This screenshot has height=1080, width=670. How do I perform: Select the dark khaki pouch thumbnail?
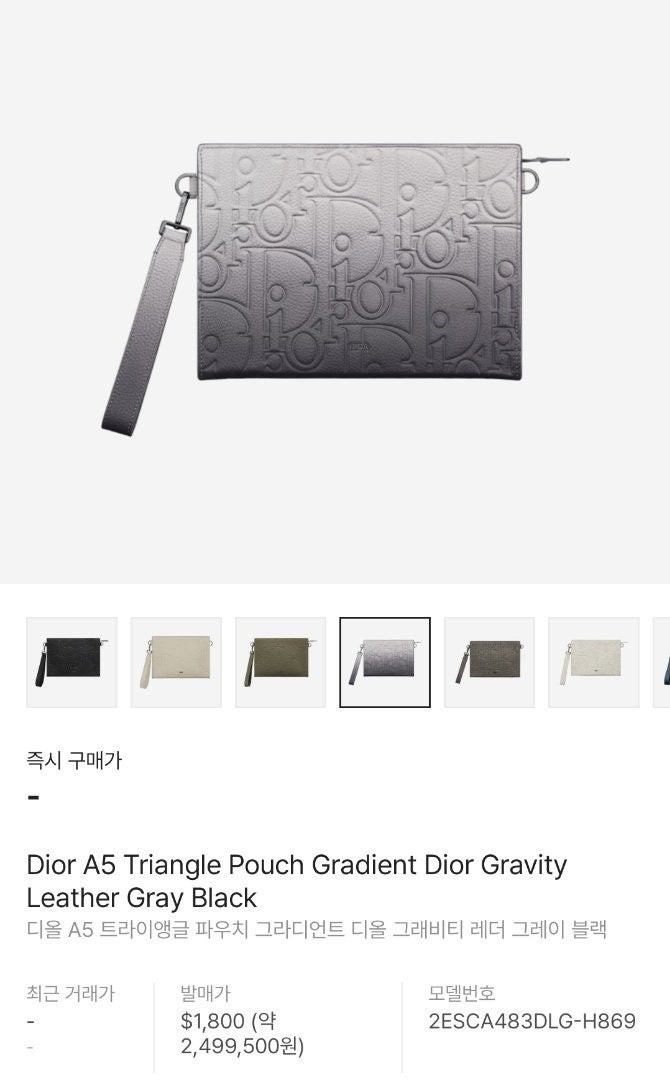pos(489,662)
